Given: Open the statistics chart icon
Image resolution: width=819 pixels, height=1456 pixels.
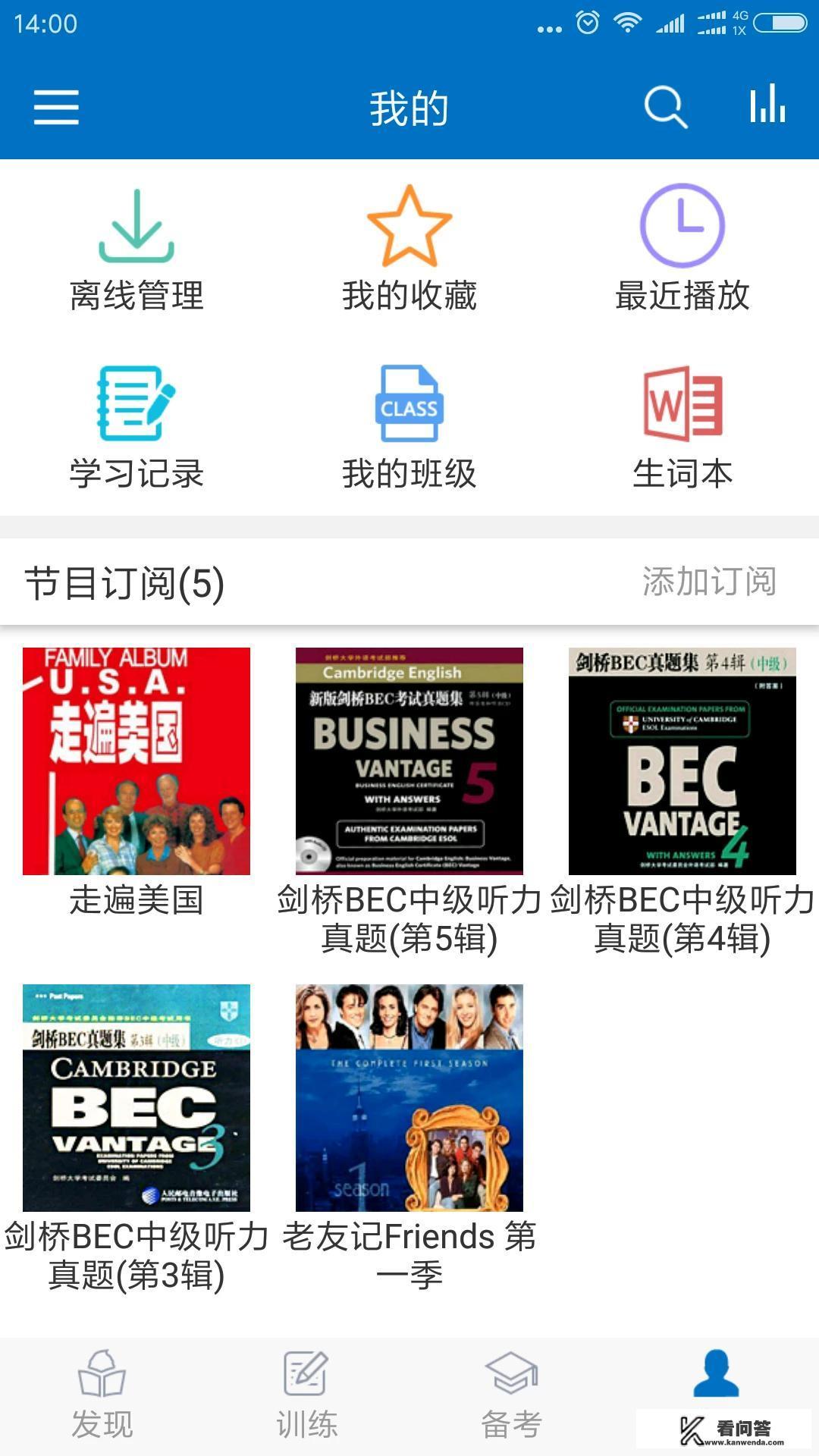Looking at the screenshot, I should (x=768, y=106).
